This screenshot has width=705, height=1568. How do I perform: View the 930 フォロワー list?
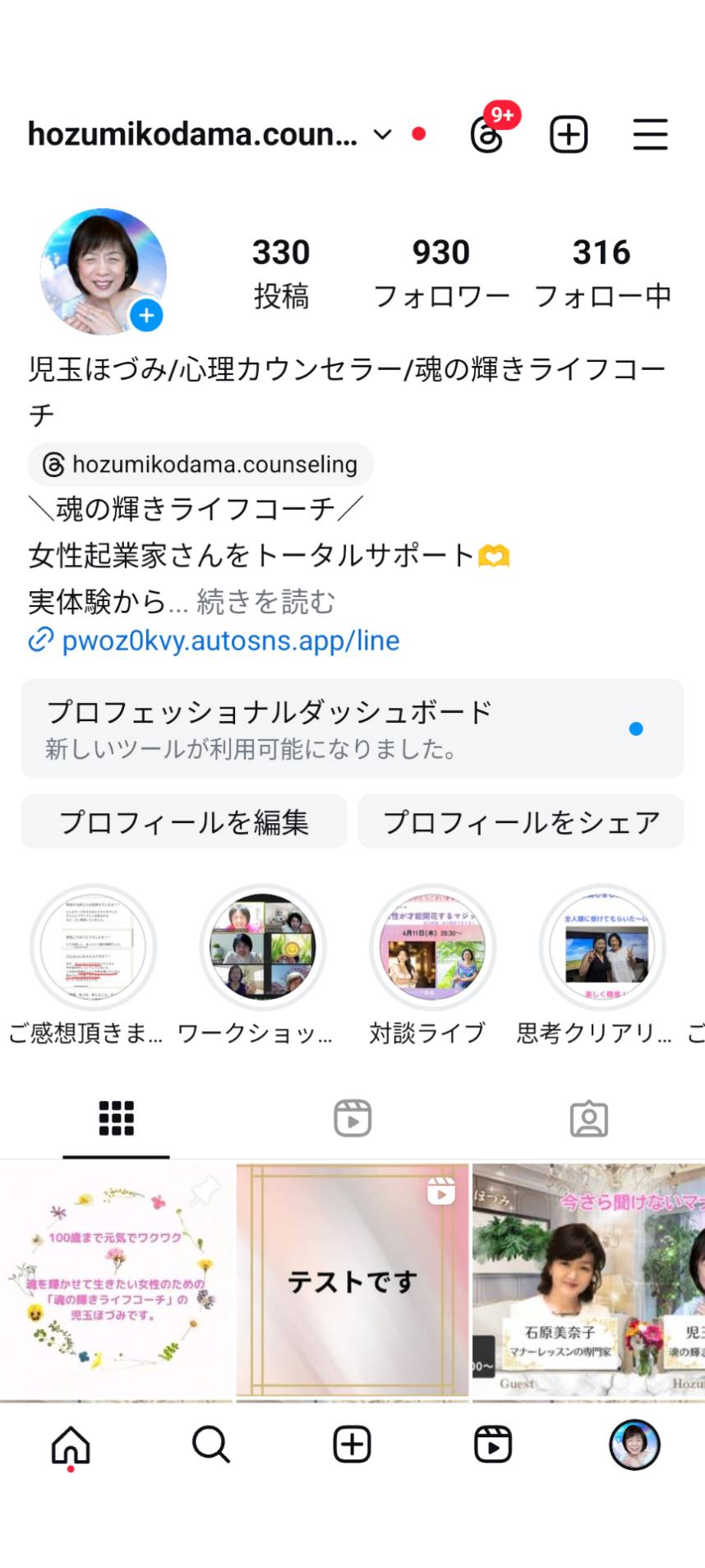(441, 273)
